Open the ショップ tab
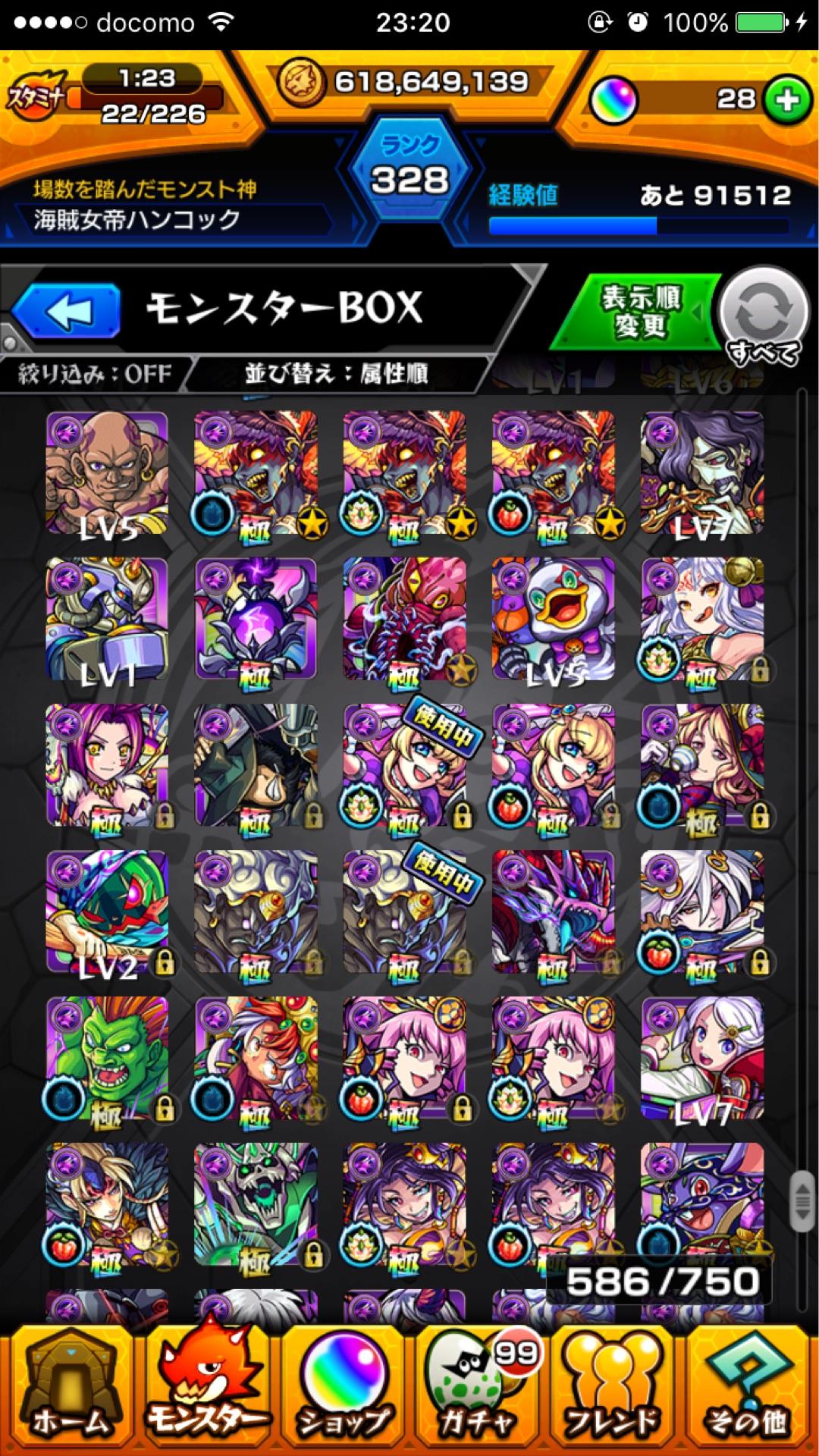 coord(342,1392)
